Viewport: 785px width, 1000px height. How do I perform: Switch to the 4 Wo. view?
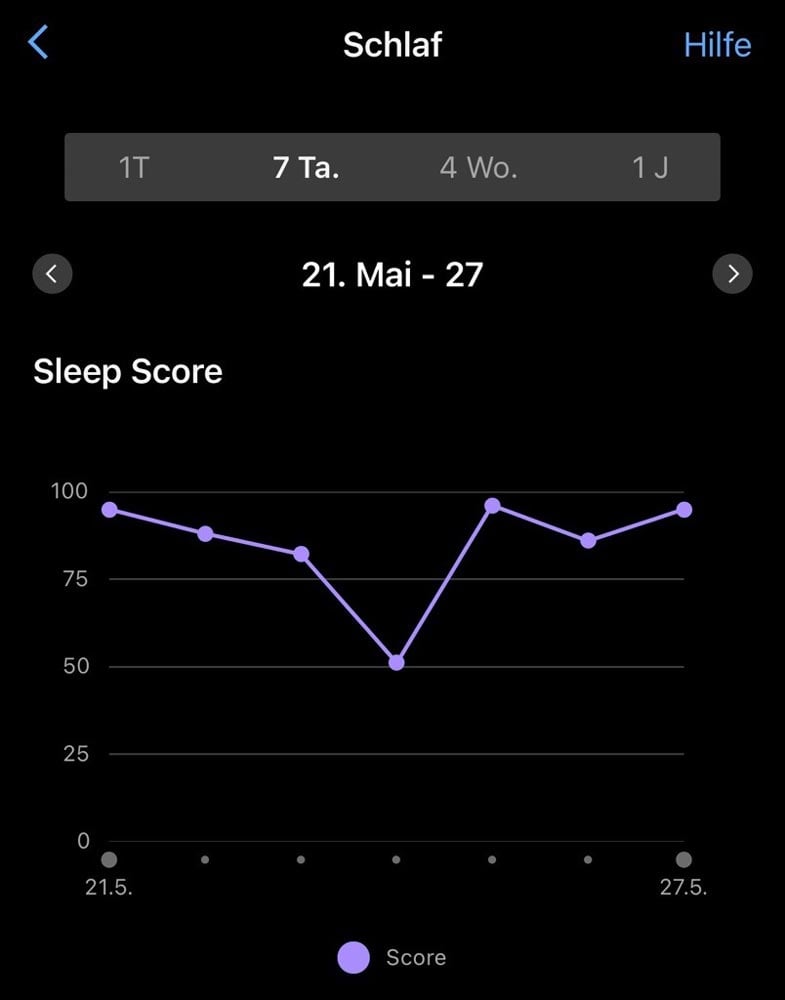point(478,168)
